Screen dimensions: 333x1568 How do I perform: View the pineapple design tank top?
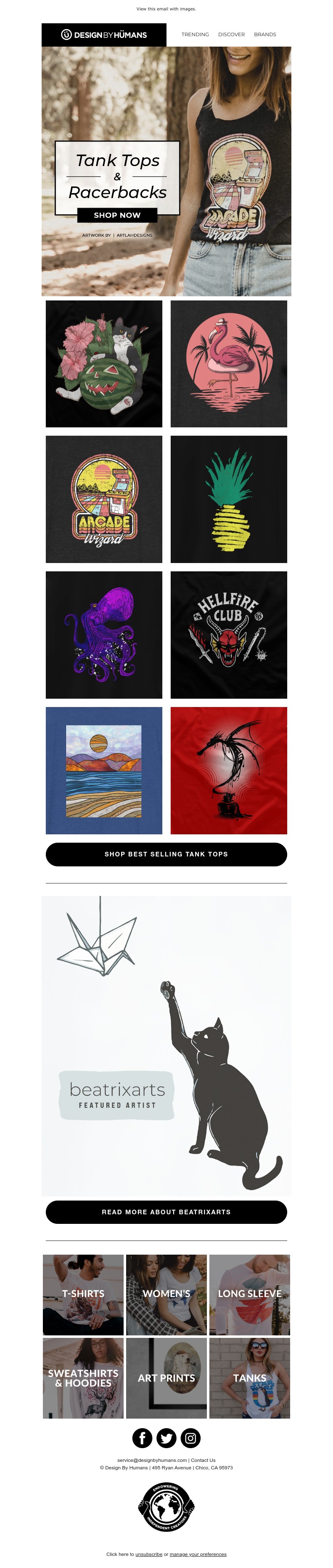click(228, 499)
